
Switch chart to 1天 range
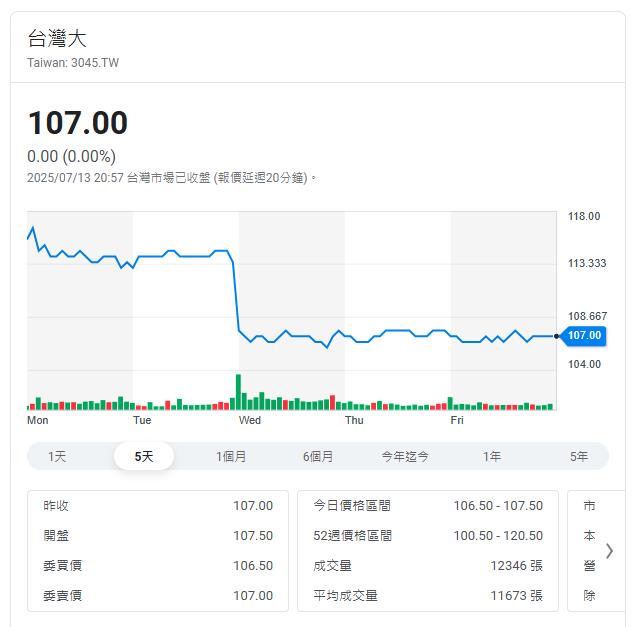pyautogui.click(x=57, y=456)
